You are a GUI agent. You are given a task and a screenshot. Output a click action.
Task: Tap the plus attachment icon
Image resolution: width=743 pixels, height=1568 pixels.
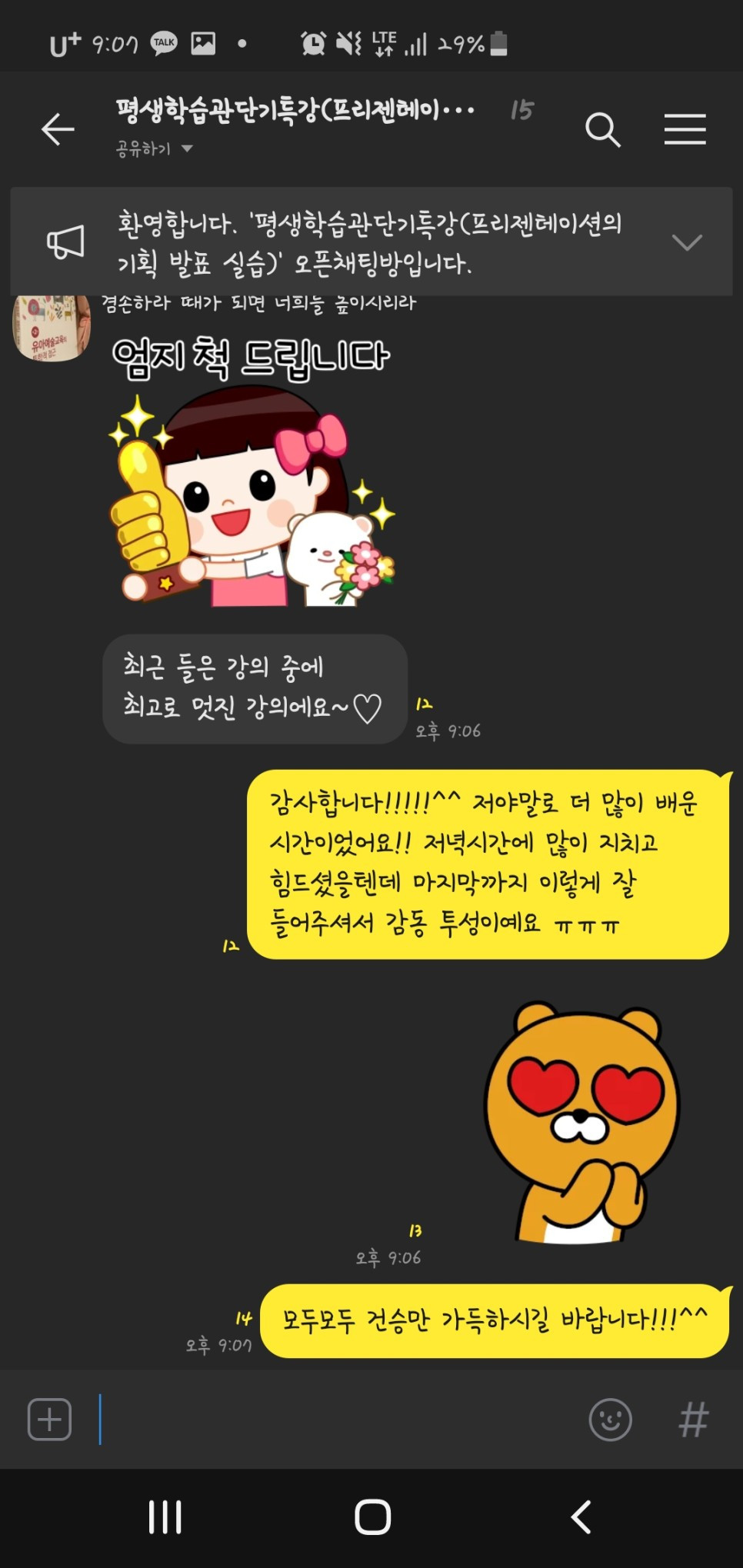click(48, 1420)
